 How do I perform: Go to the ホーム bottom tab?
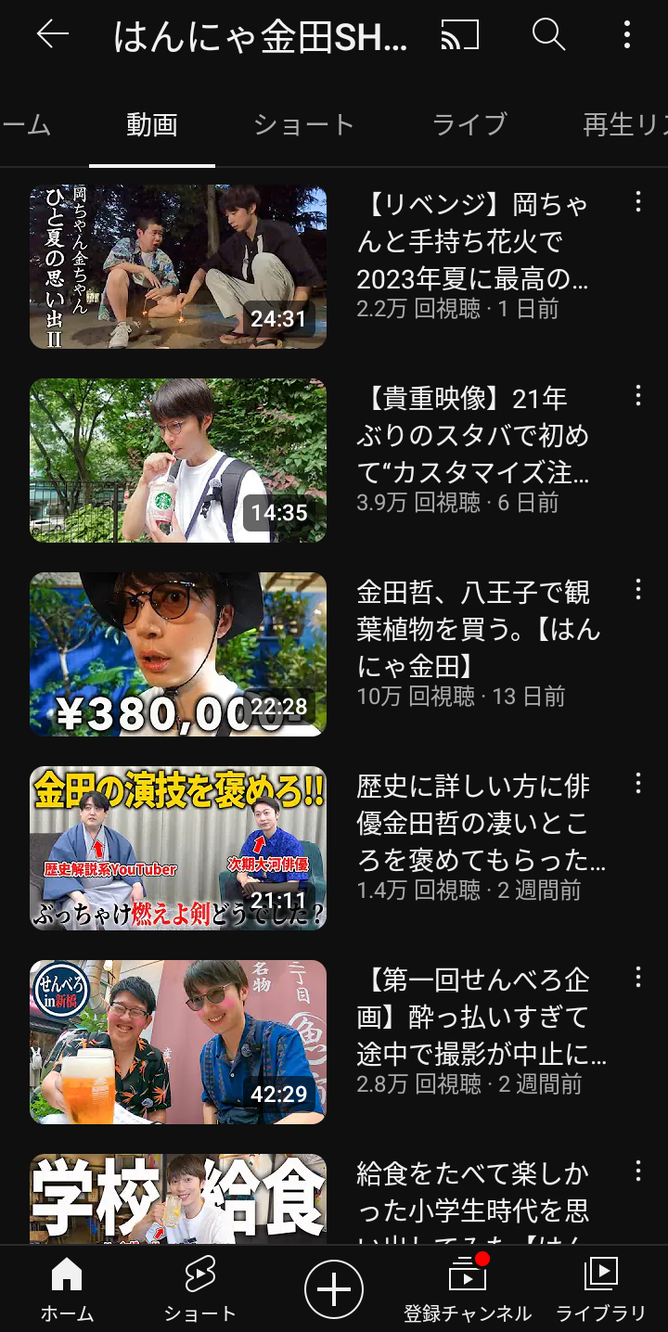coord(67,1289)
